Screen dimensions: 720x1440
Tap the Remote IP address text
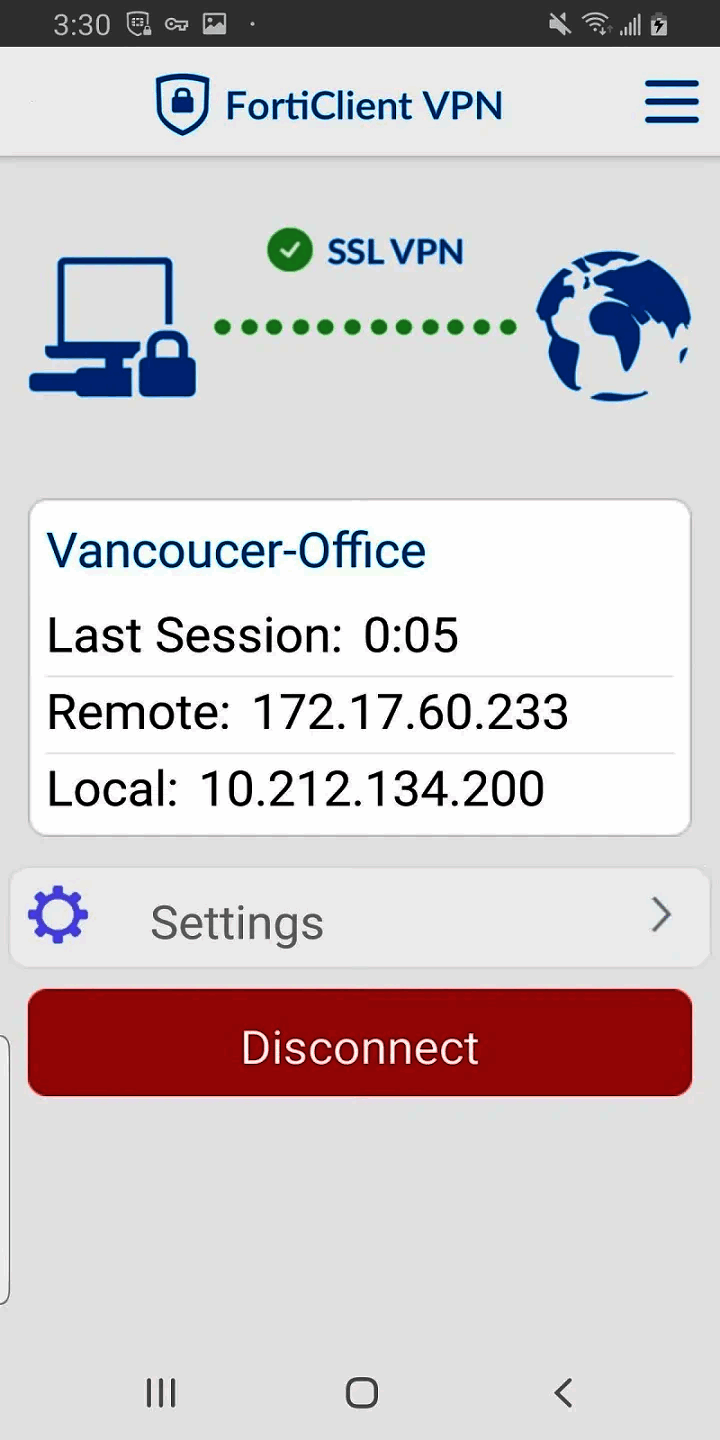point(307,712)
